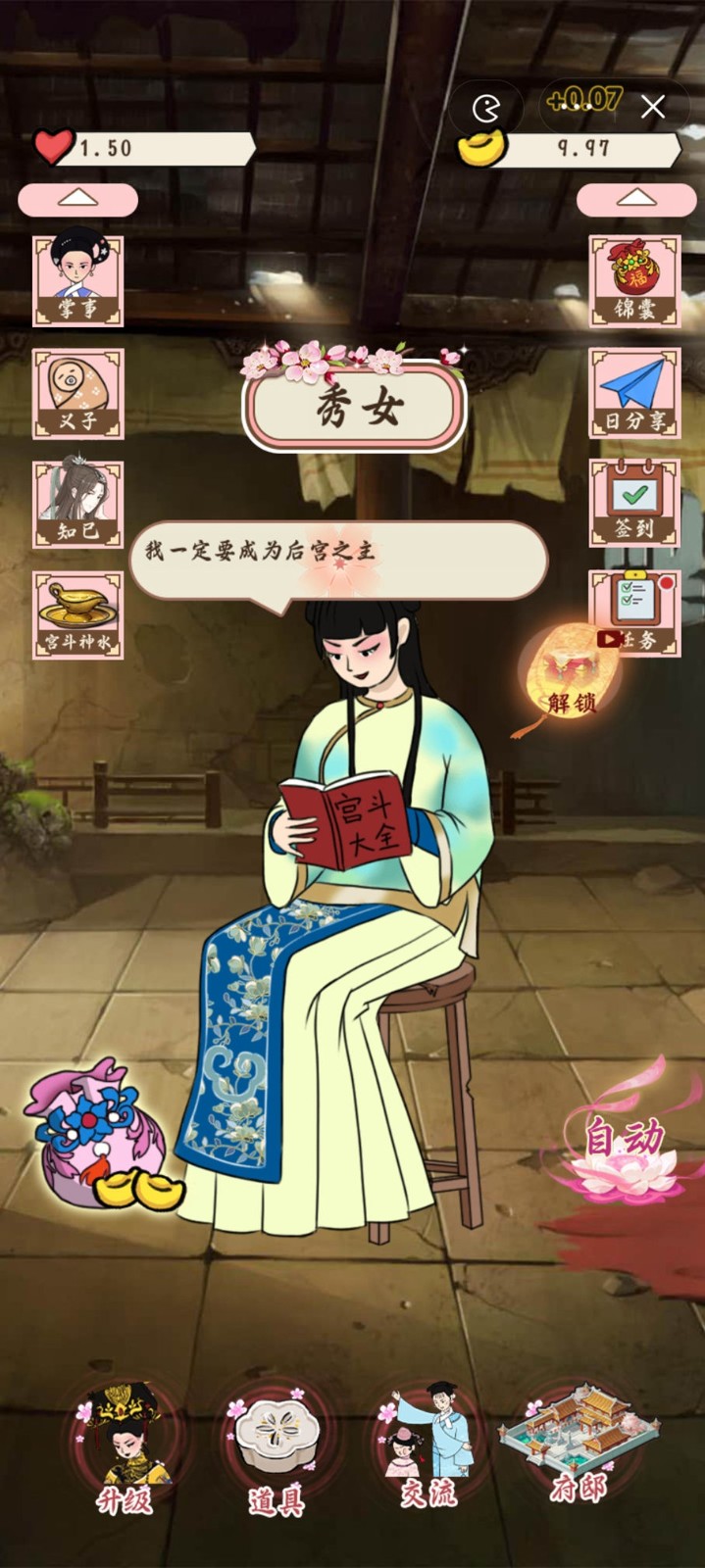This screenshot has height=1568, width=705.
Task: Open 交流 interaction menu
Action: [429, 1447]
